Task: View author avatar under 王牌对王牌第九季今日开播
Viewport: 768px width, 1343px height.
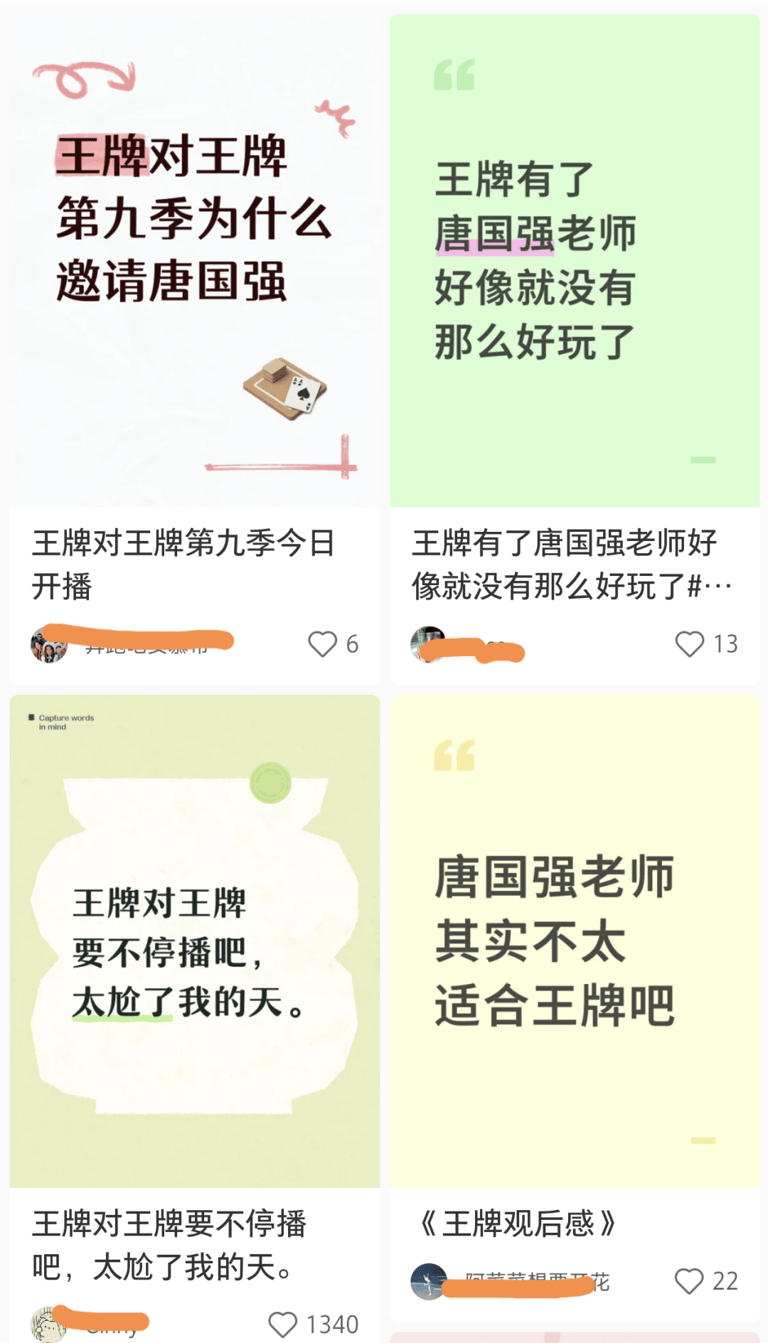Action: pos(49,644)
